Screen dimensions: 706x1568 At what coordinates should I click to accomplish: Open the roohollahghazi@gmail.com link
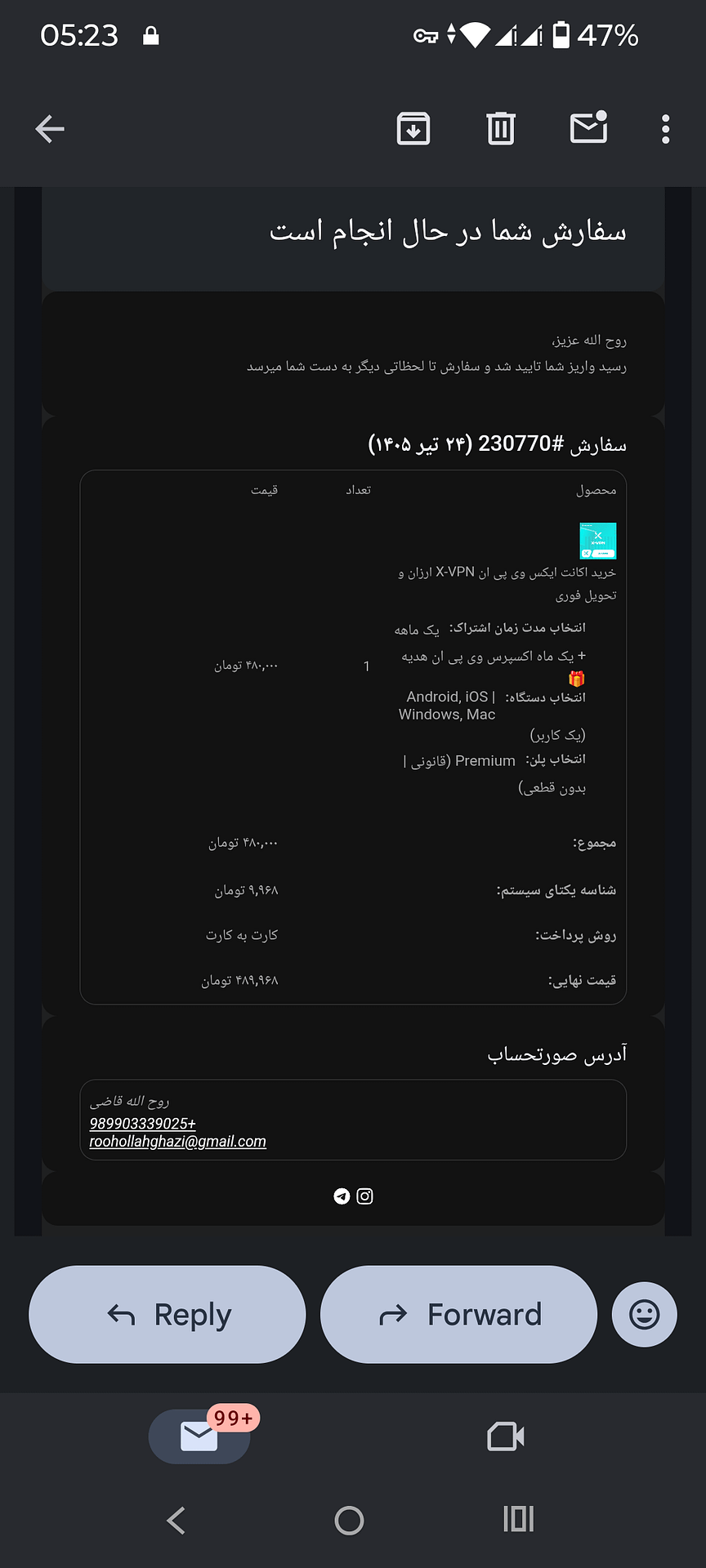point(177,1142)
